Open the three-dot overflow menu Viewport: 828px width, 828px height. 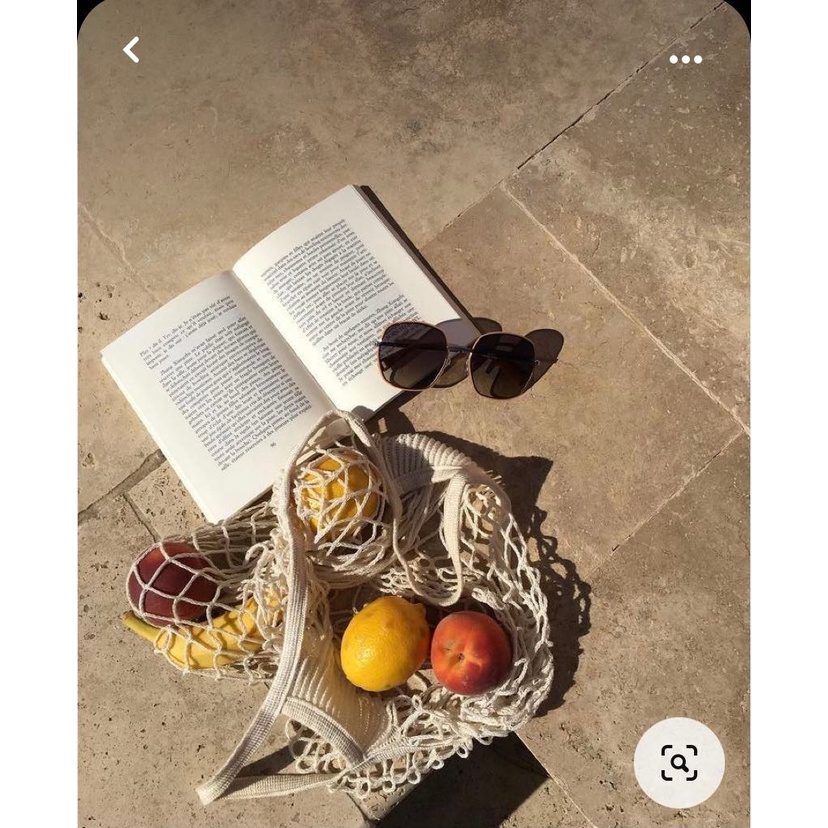click(x=685, y=59)
